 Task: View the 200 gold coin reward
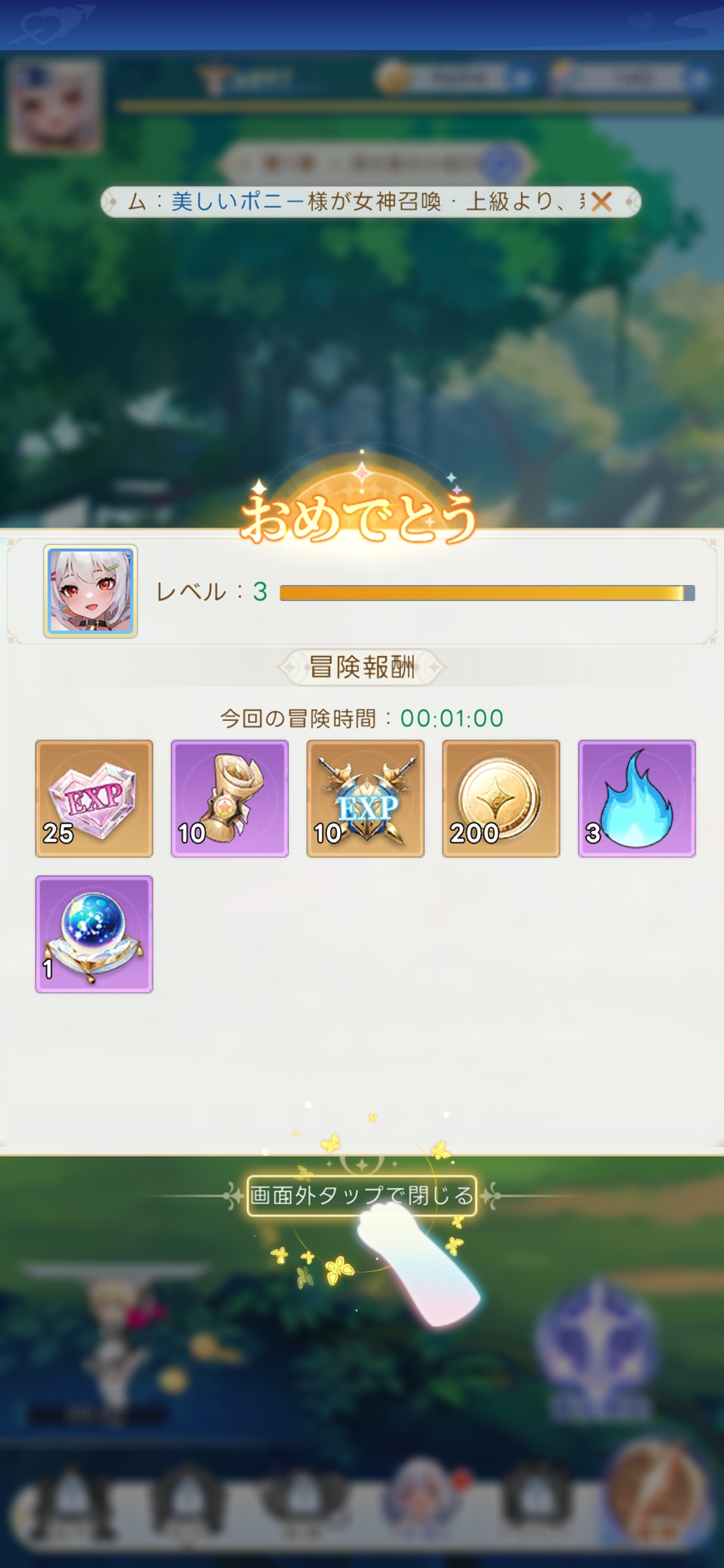pos(501,799)
